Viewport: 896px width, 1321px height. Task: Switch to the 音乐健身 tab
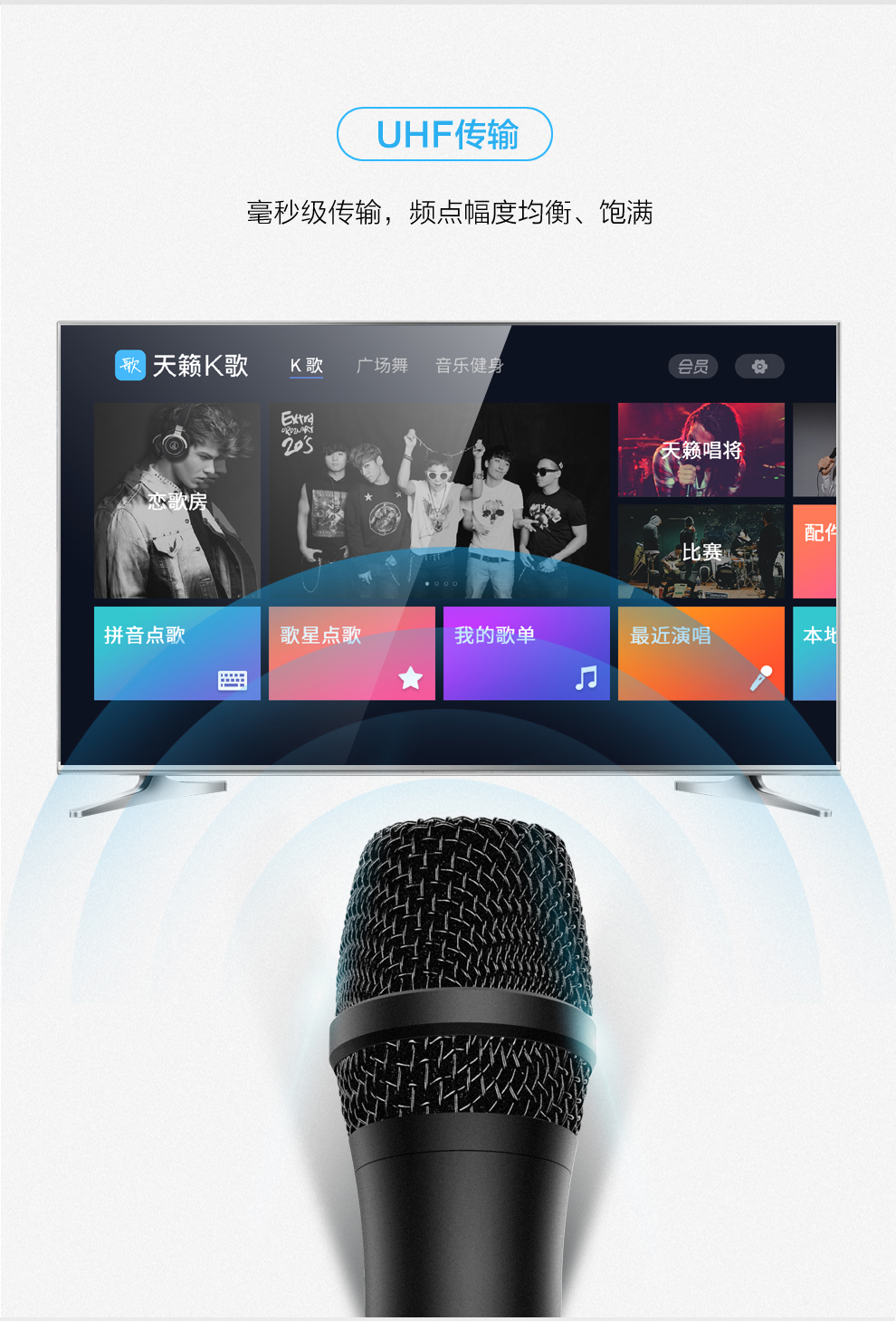tap(469, 366)
